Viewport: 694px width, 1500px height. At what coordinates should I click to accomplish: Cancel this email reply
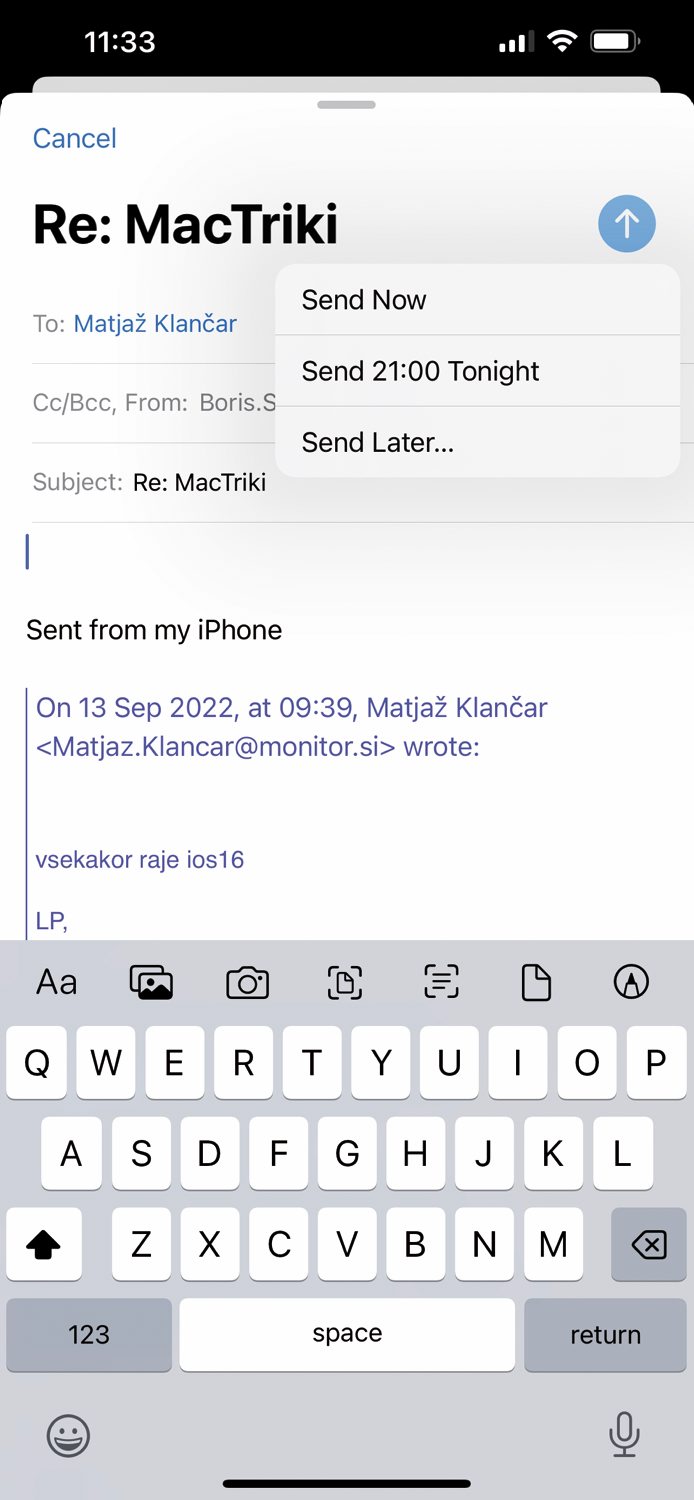click(75, 138)
